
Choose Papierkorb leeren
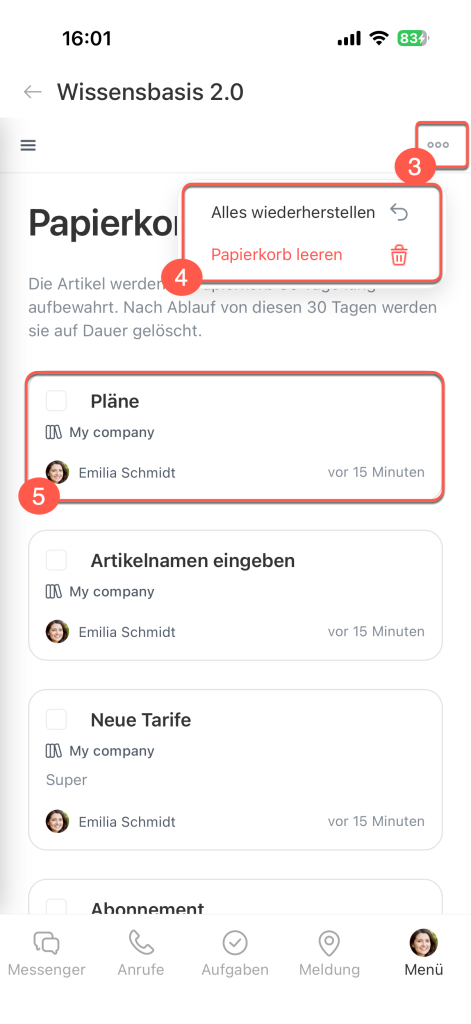(310, 255)
